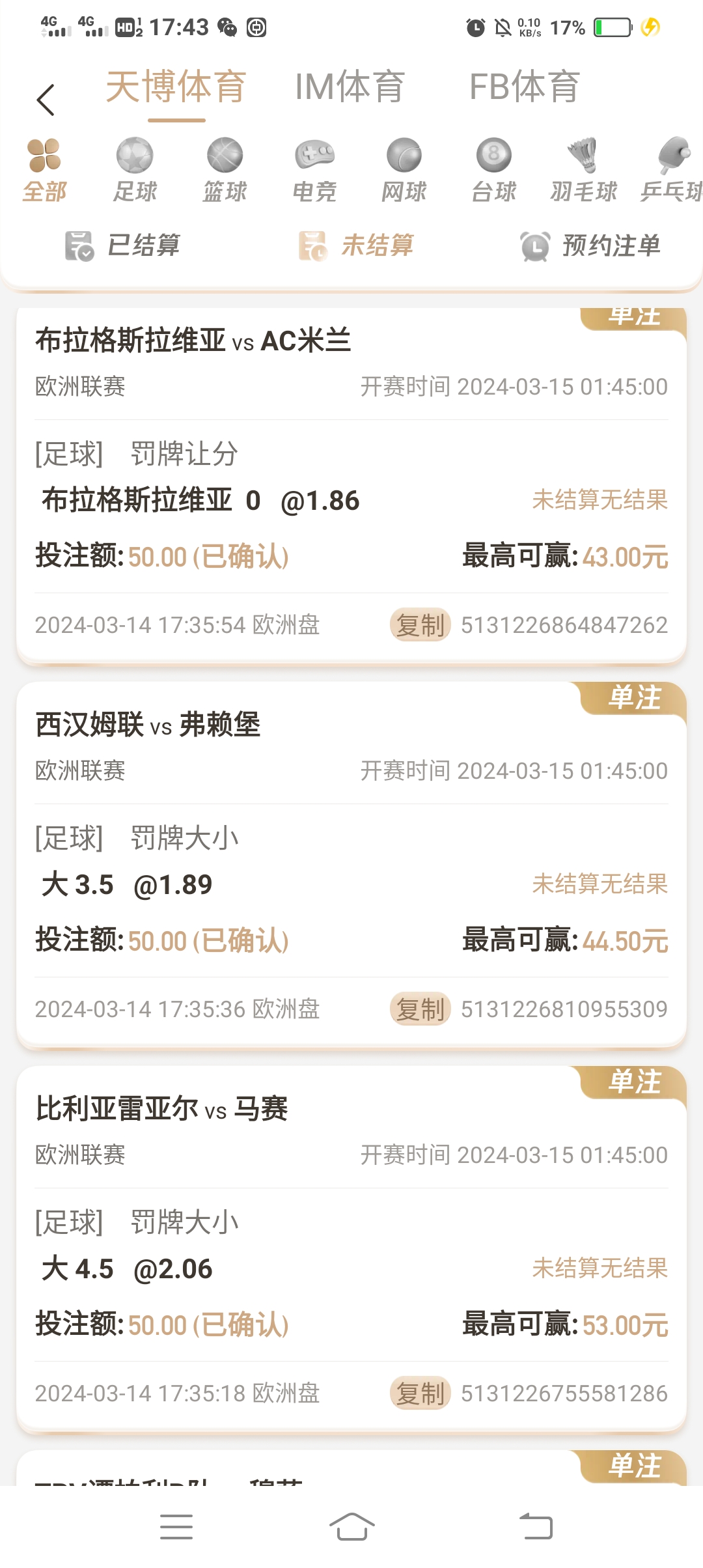Viewport: 703px width, 1568px height.
Task: Select the 天博体育 tab
Action: (x=176, y=87)
